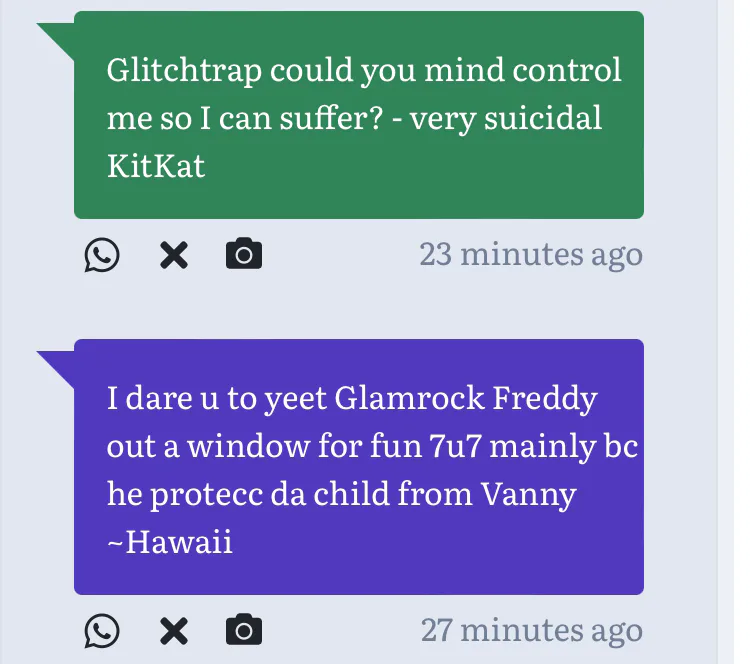The image size is (750, 664).
Task: Delete the KitKat Glitchtrap message
Action: [174, 255]
